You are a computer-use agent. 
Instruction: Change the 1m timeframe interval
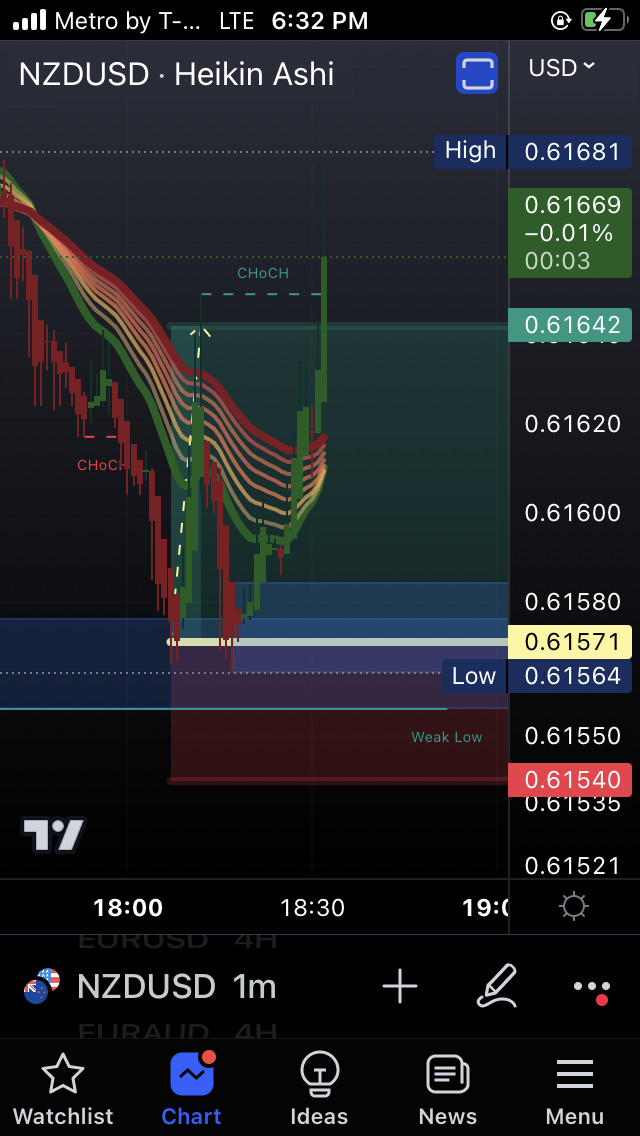coord(254,987)
